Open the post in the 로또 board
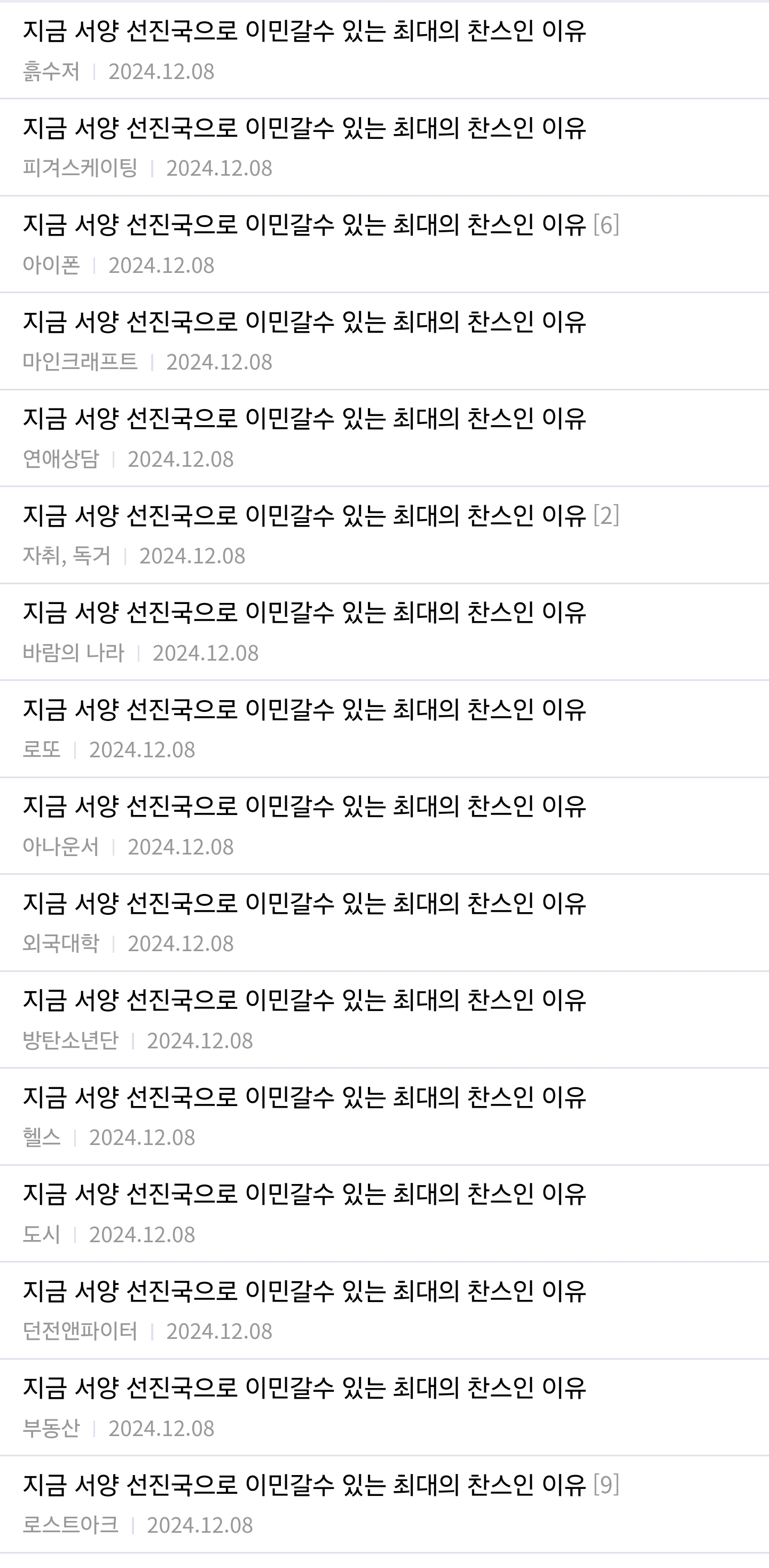Image resolution: width=769 pixels, height=1568 pixels. 304,710
